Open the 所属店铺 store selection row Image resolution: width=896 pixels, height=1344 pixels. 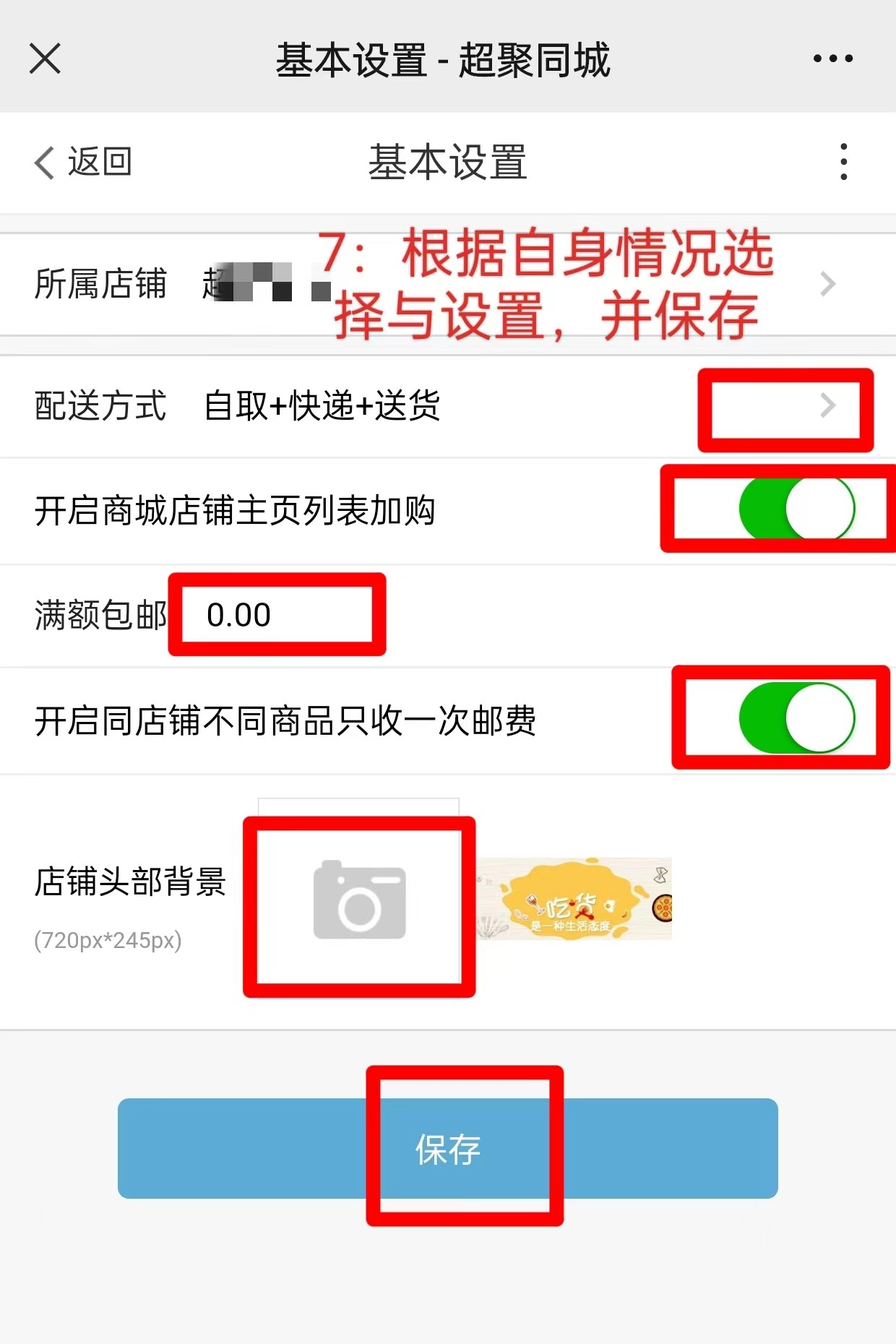(x=448, y=284)
